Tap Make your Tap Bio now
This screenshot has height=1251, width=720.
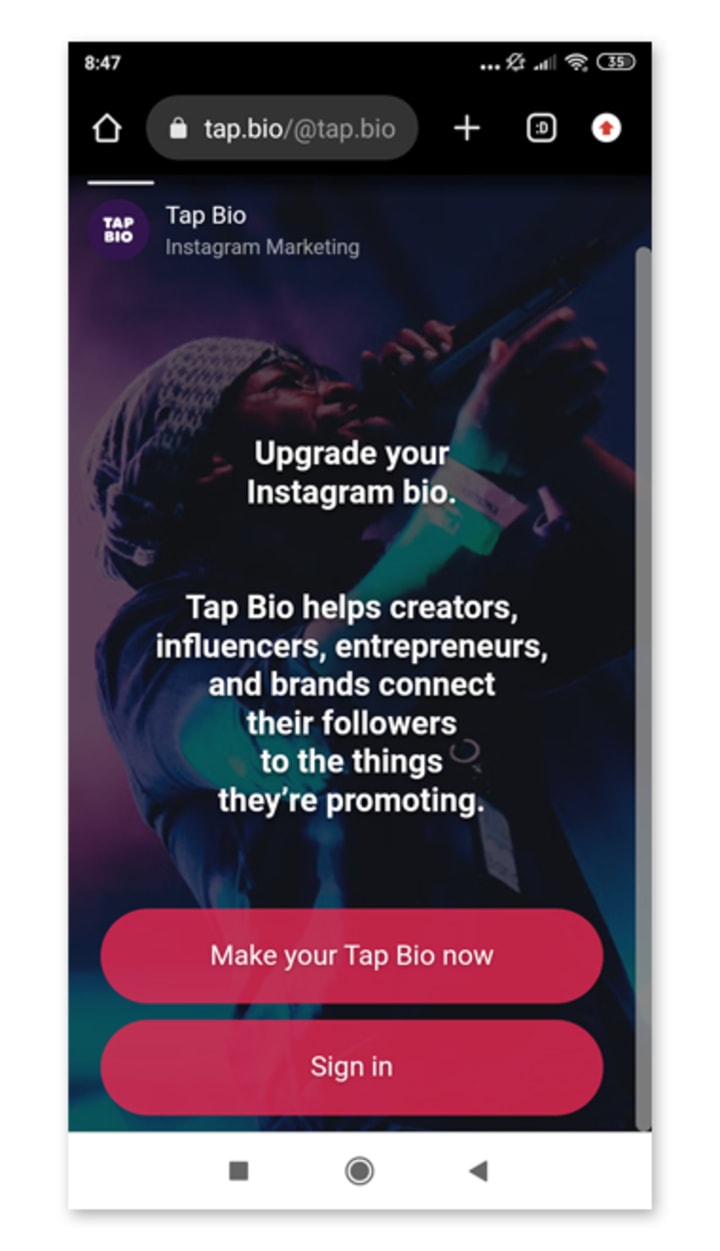[x=352, y=955]
